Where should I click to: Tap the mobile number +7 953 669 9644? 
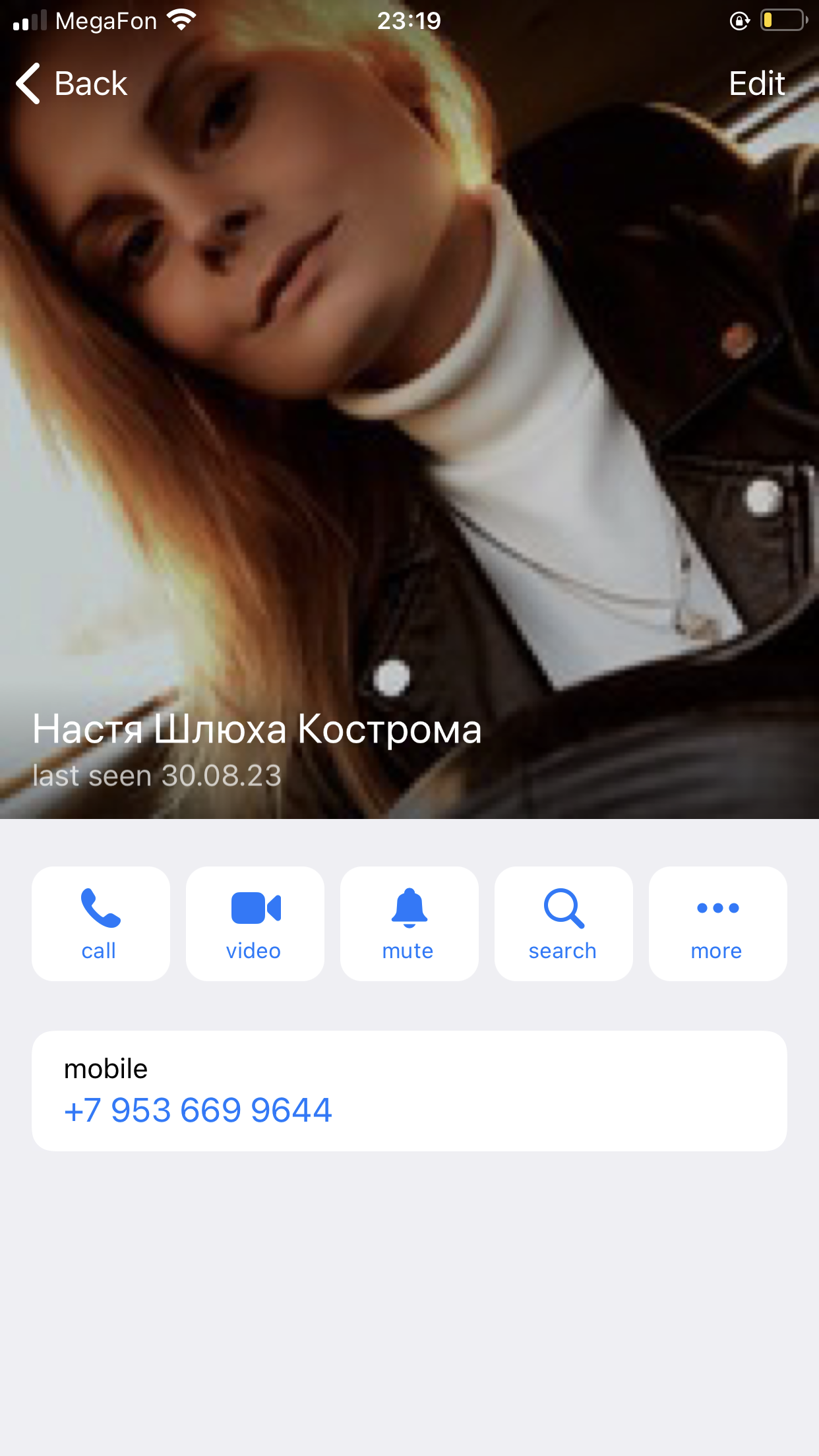point(198,1110)
